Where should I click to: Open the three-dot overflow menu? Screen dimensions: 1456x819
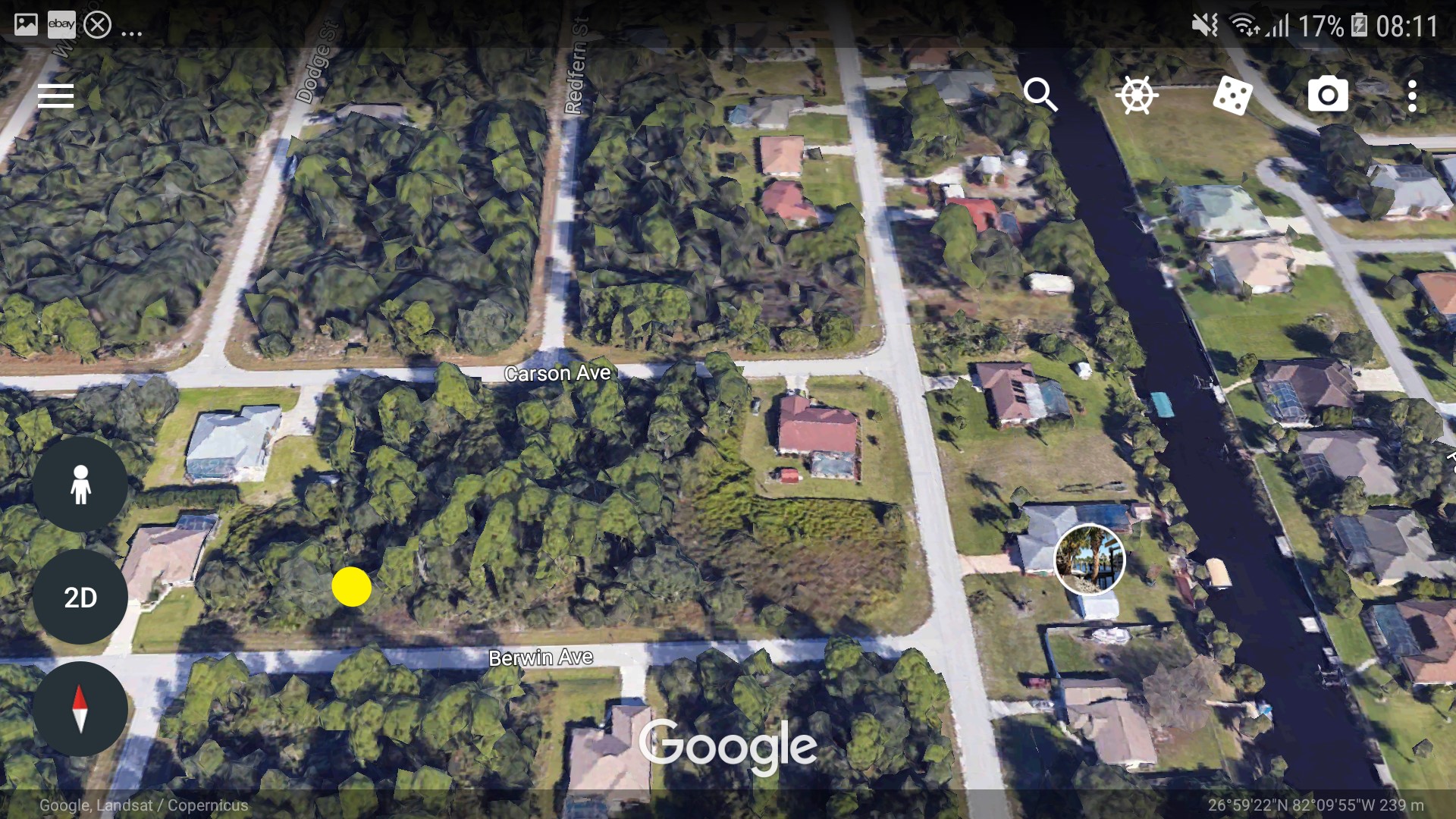[1412, 96]
